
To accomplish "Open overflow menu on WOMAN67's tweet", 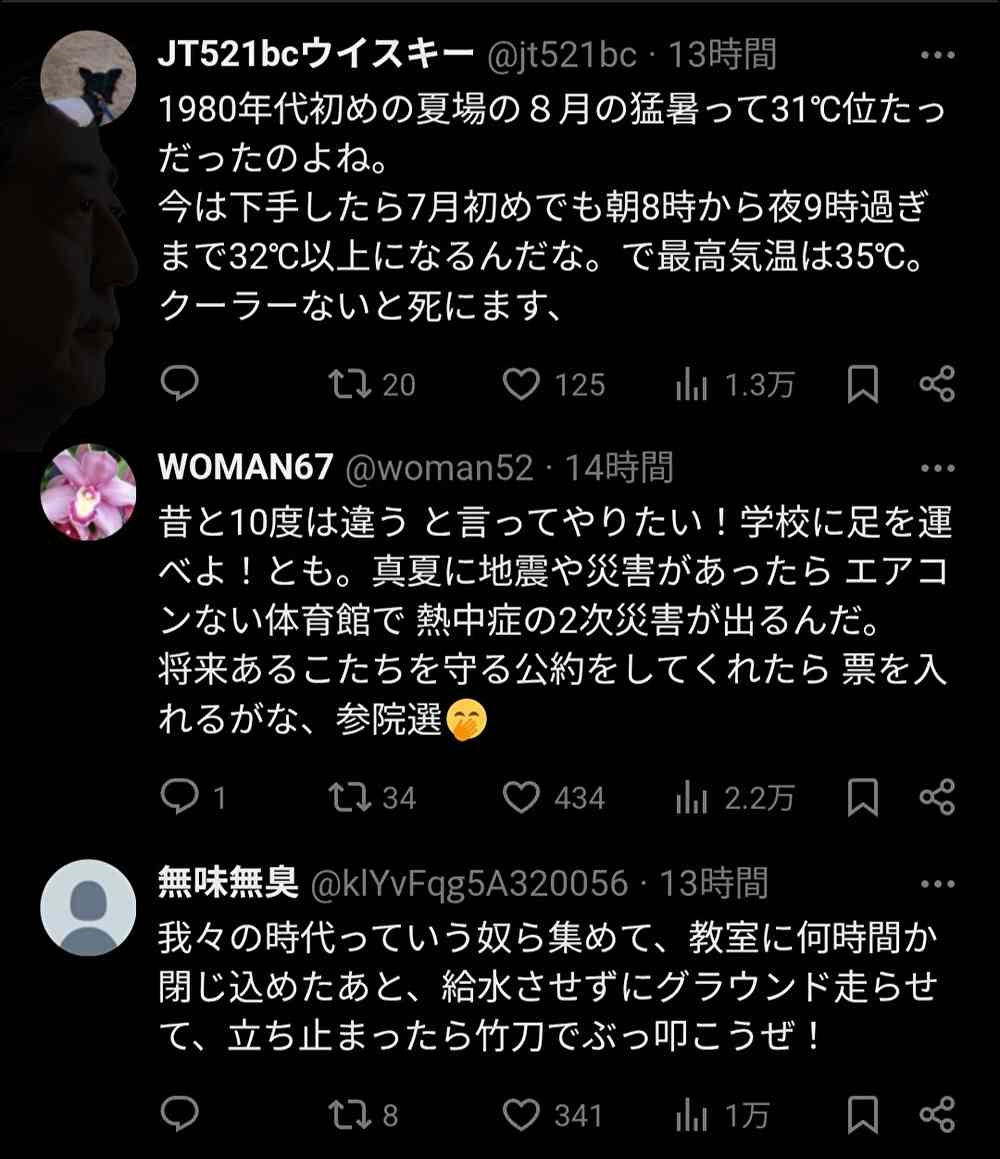I will (x=937, y=468).
